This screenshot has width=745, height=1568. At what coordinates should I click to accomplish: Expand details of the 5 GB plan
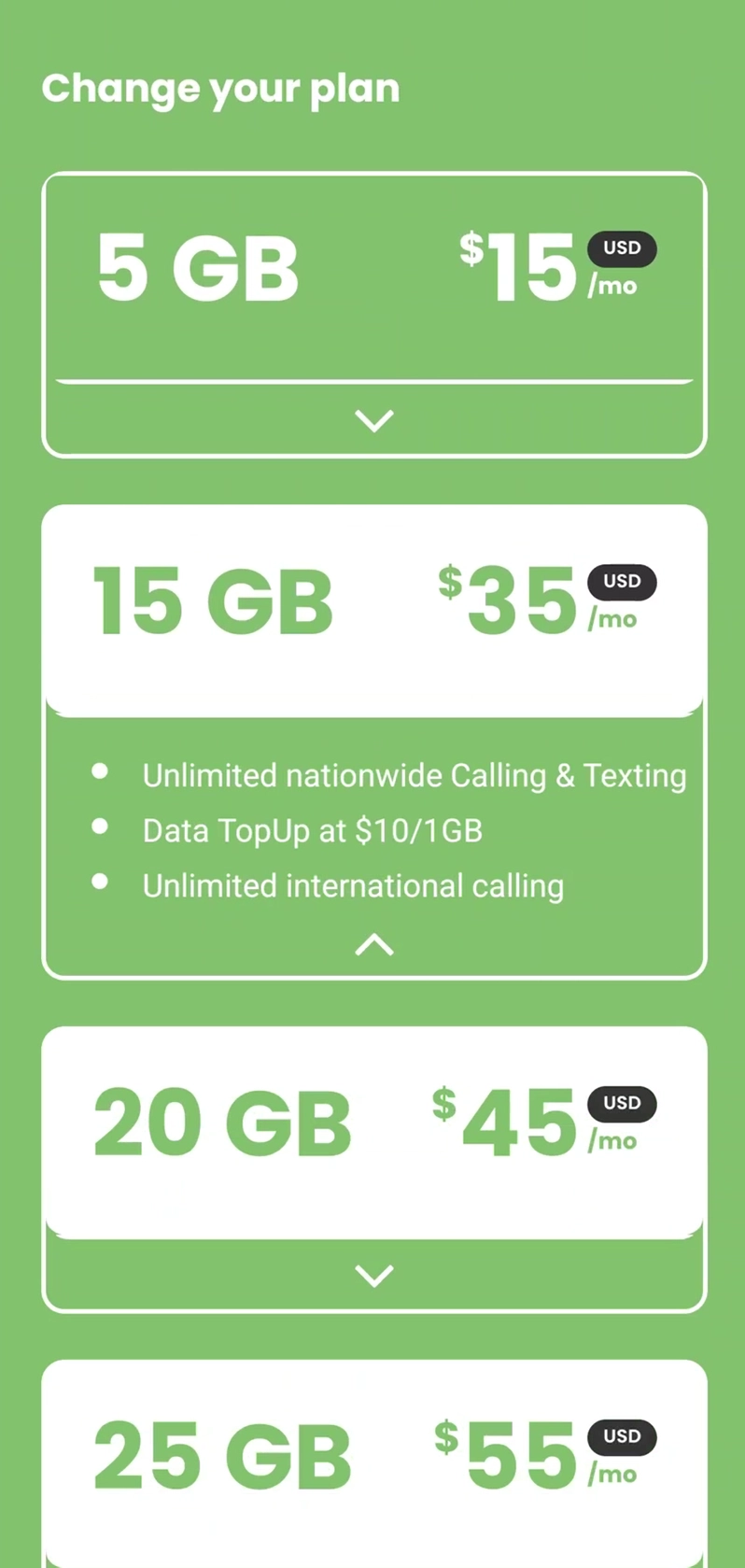point(373,420)
